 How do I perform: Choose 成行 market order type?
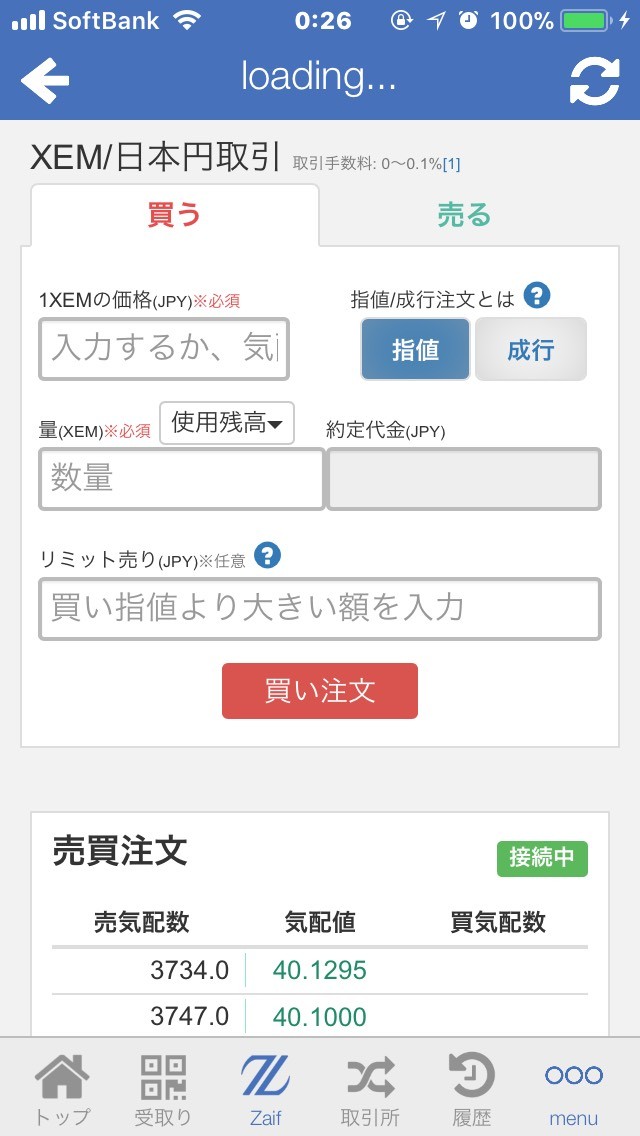tap(530, 350)
